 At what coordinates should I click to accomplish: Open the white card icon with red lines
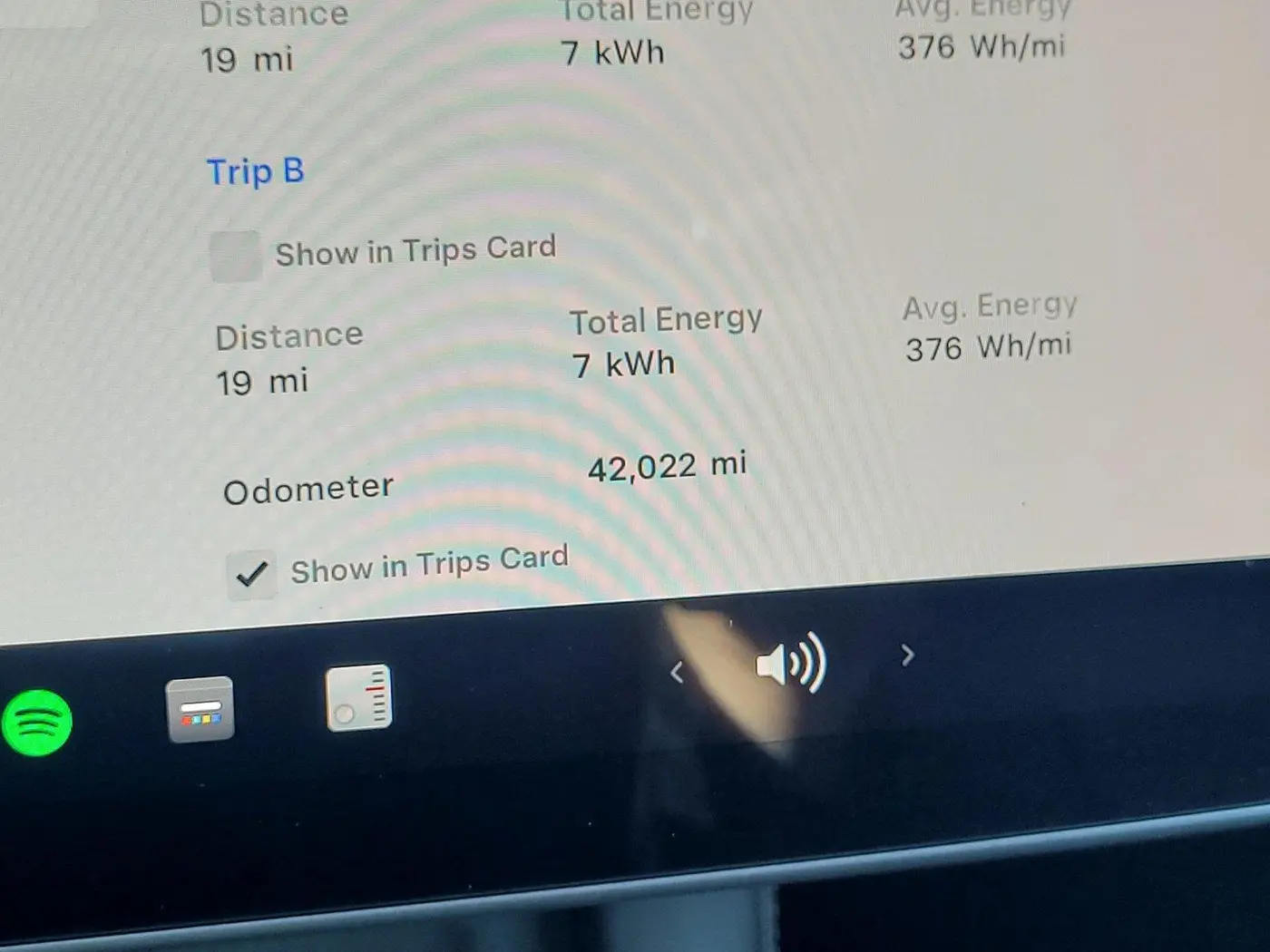(x=359, y=696)
